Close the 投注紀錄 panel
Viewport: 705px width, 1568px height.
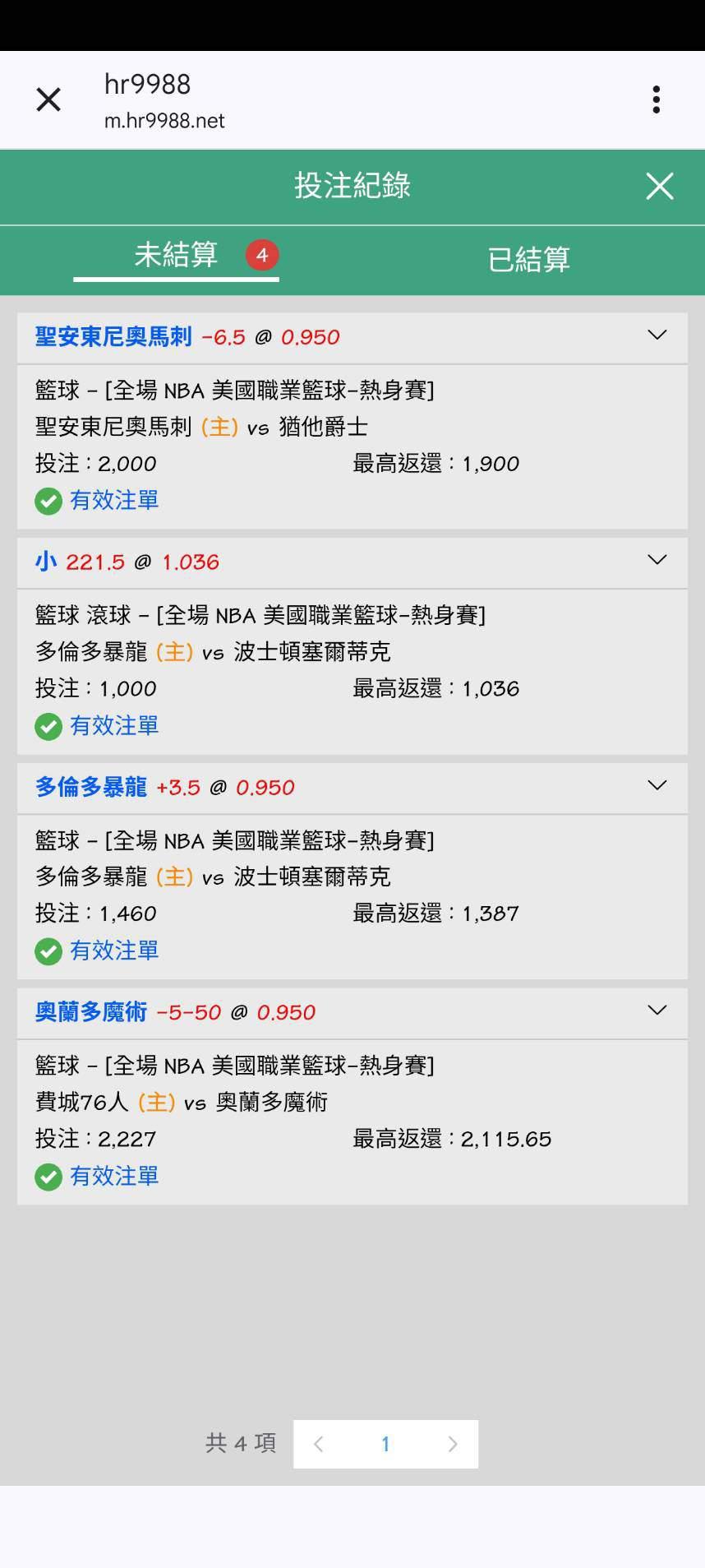[x=659, y=187]
